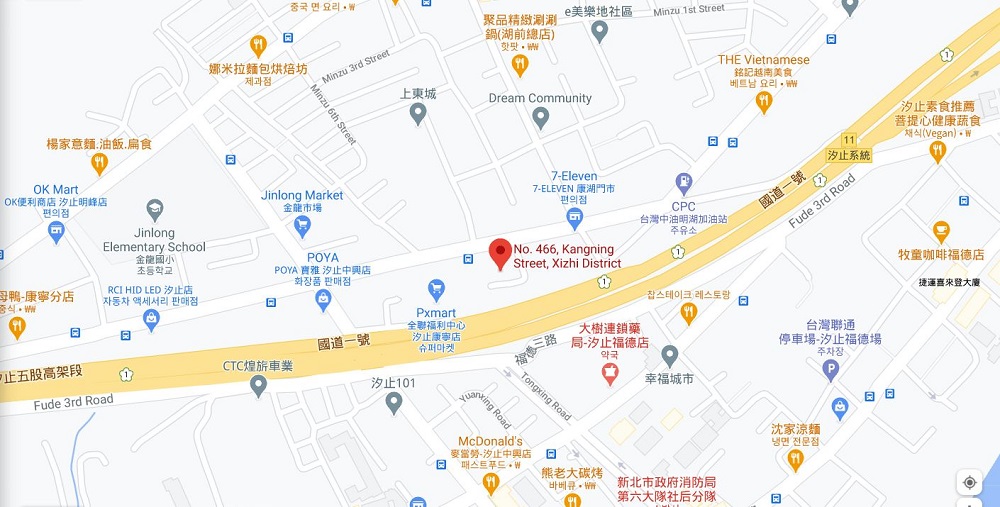Select the CPC gas station marker
Screen dimensions: 1000x507
coord(684,183)
